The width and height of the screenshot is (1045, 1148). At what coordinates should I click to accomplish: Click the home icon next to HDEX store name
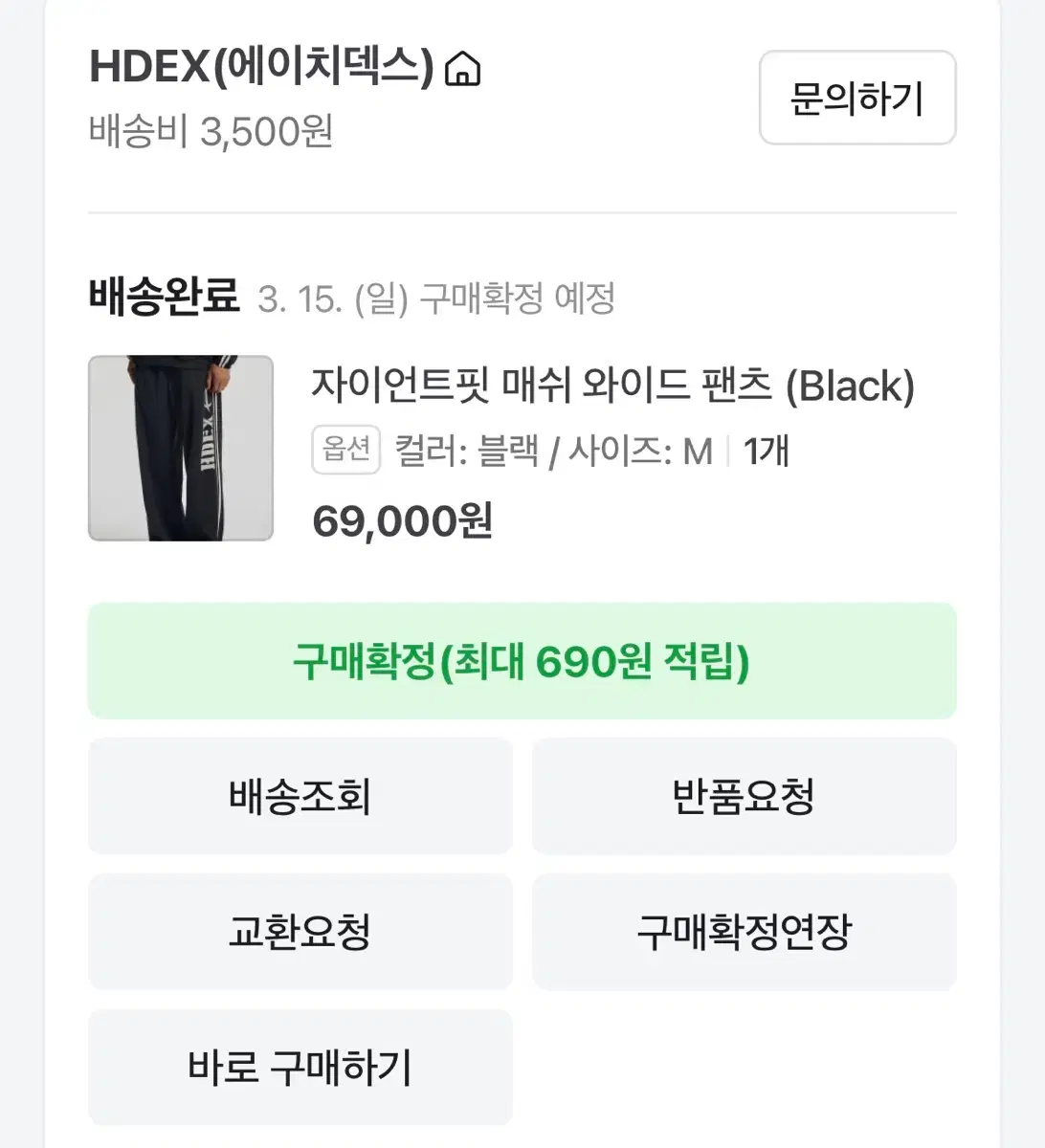coord(463,69)
